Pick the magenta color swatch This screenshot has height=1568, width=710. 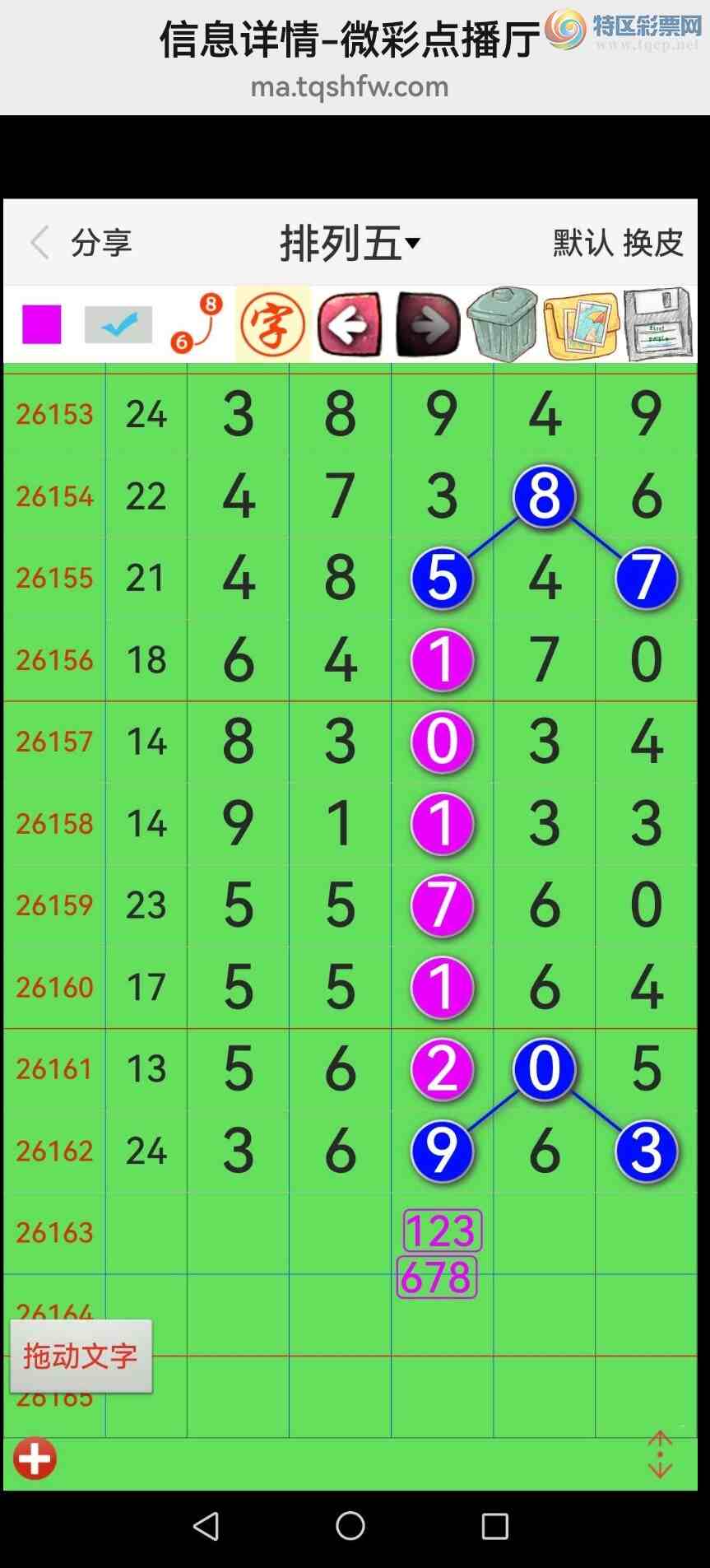(x=42, y=324)
